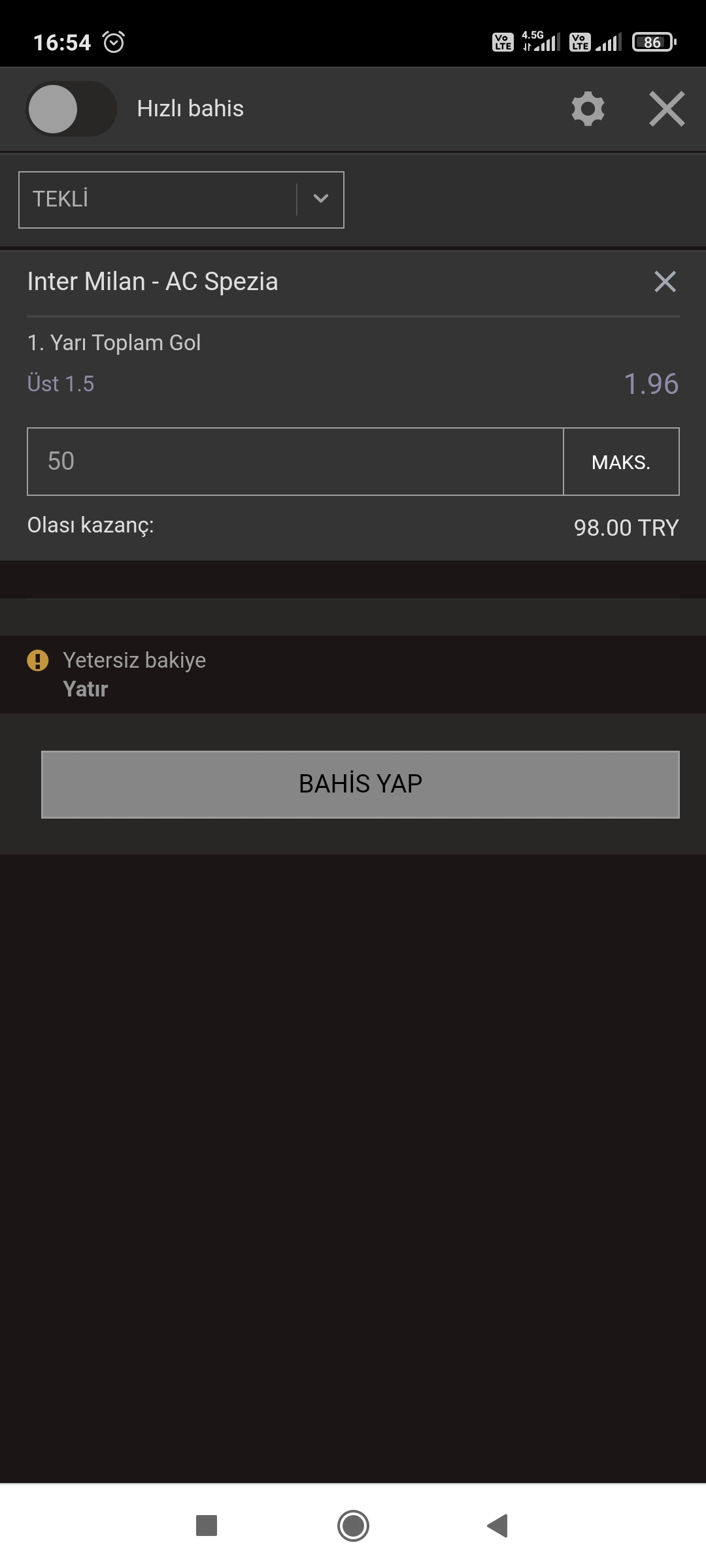Edit the stake amount field showing 50
The width and height of the screenshot is (706, 1568).
(295, 461)
